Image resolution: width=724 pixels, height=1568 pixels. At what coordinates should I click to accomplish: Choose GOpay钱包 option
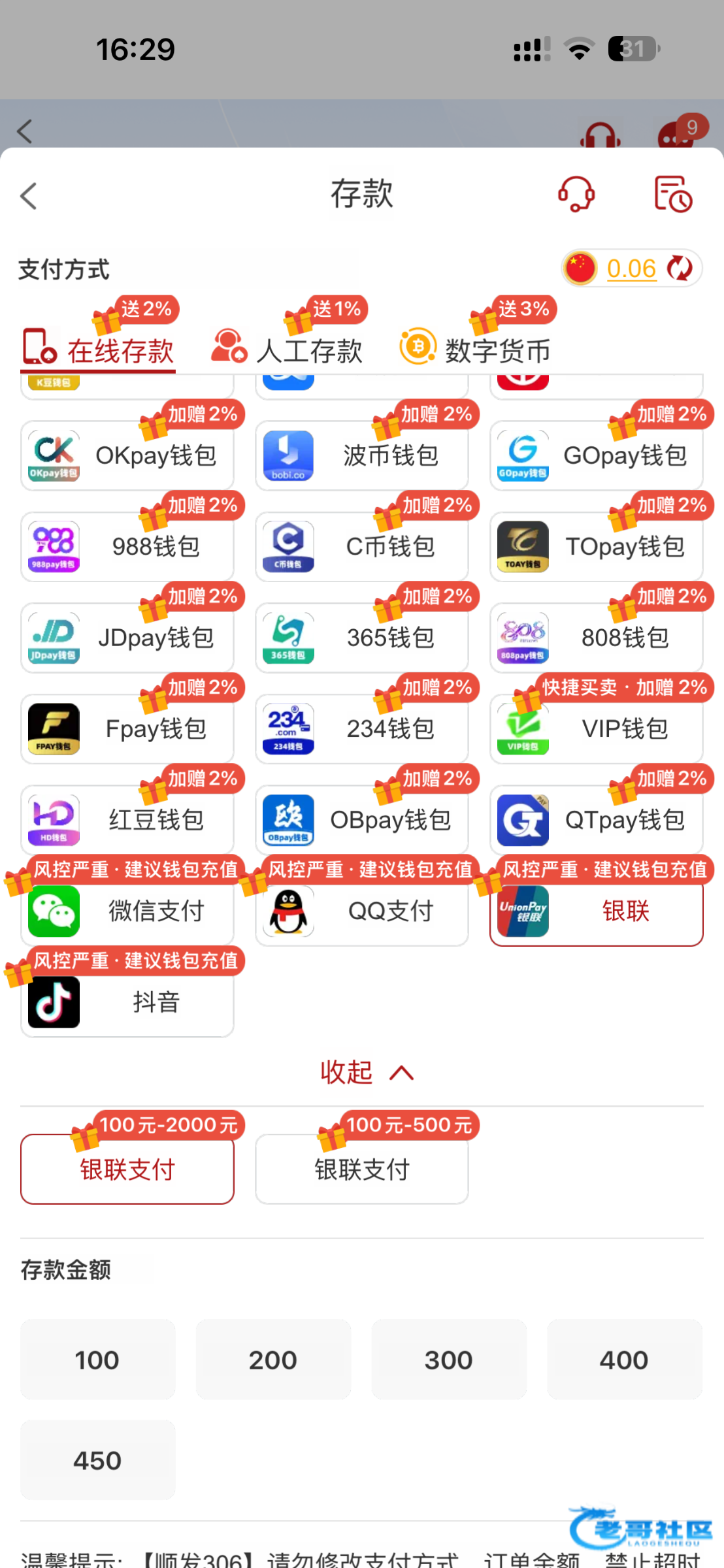coord(597,455)
